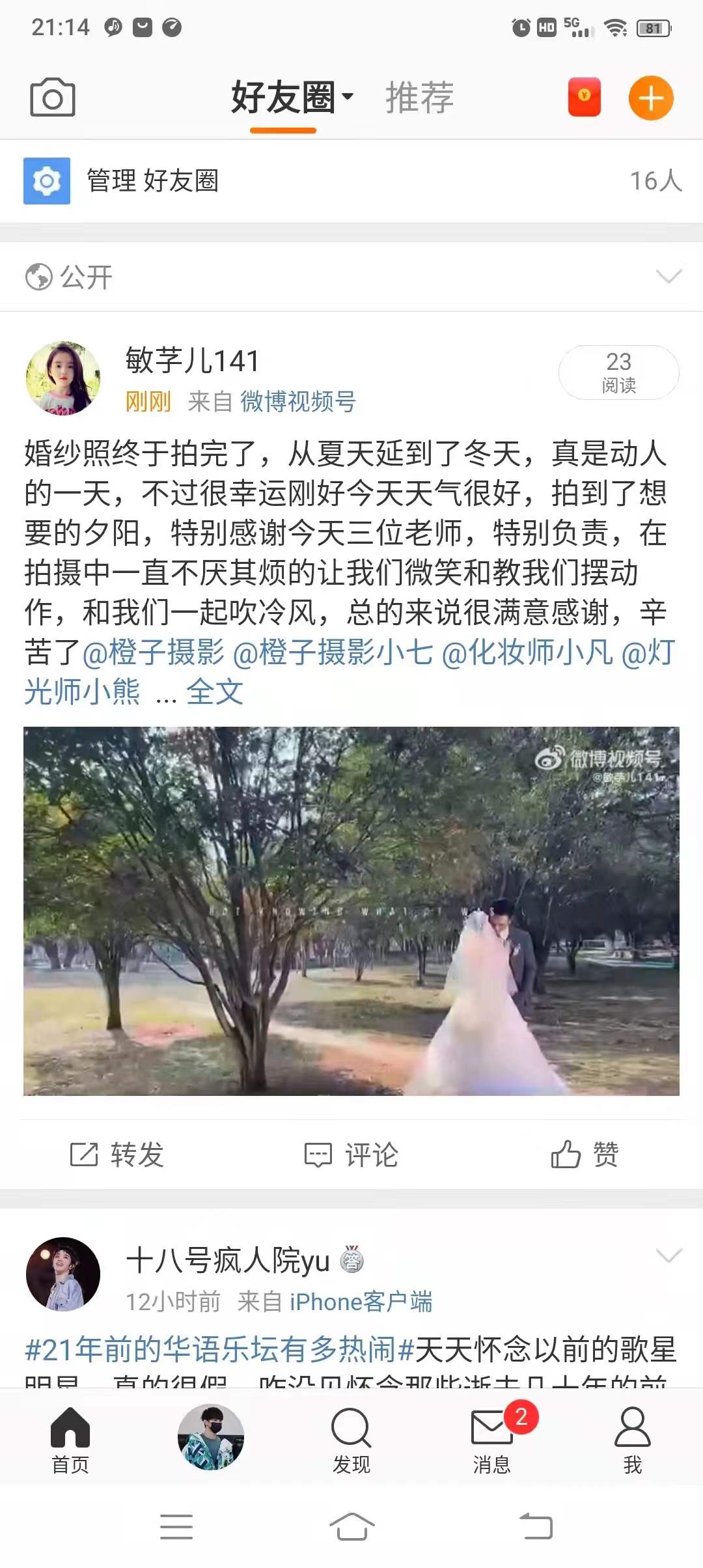Play the wedding photo shoot video

pyautogui.click(x=351, y=911)
